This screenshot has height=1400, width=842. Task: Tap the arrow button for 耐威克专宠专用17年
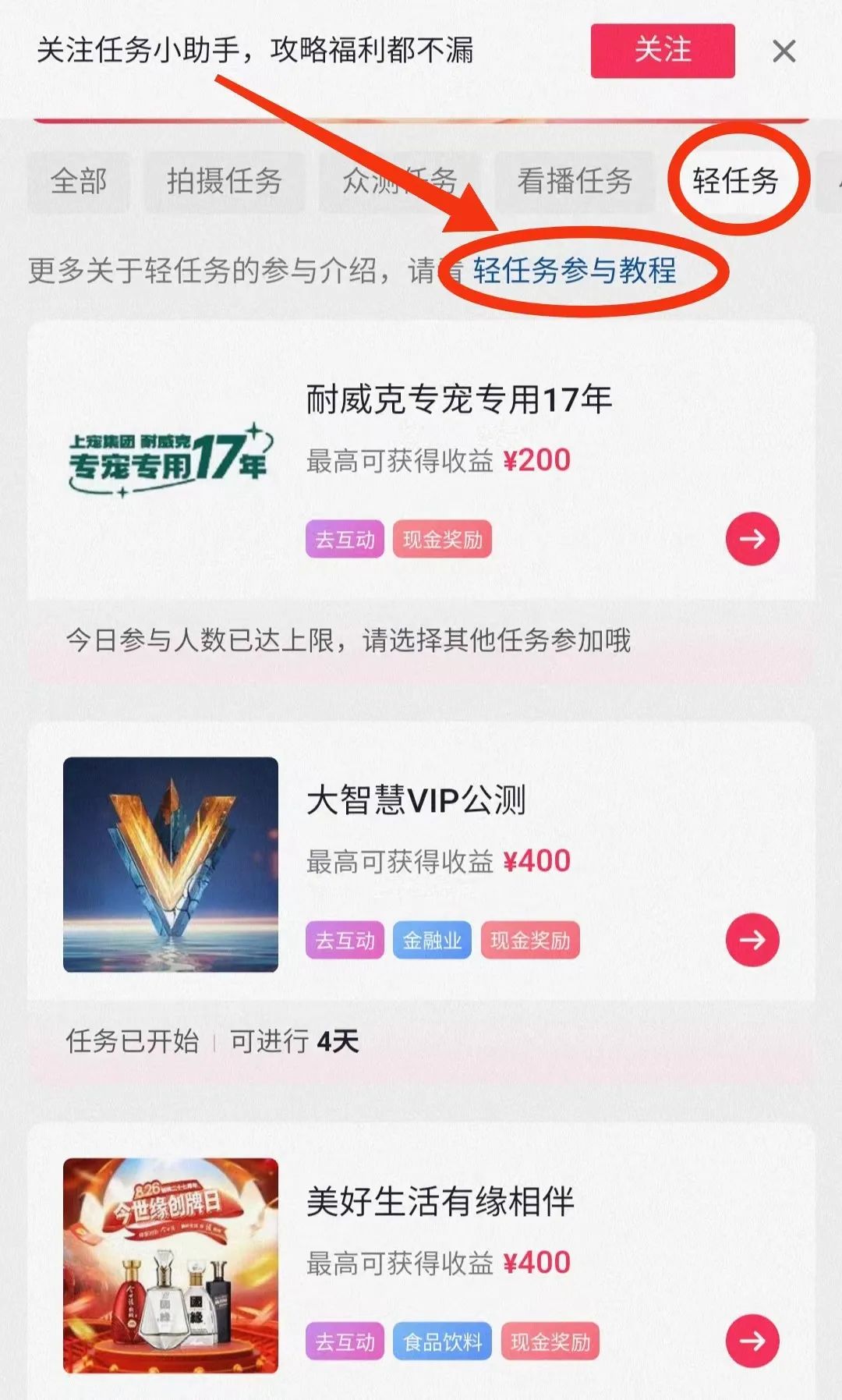(752, 538)
